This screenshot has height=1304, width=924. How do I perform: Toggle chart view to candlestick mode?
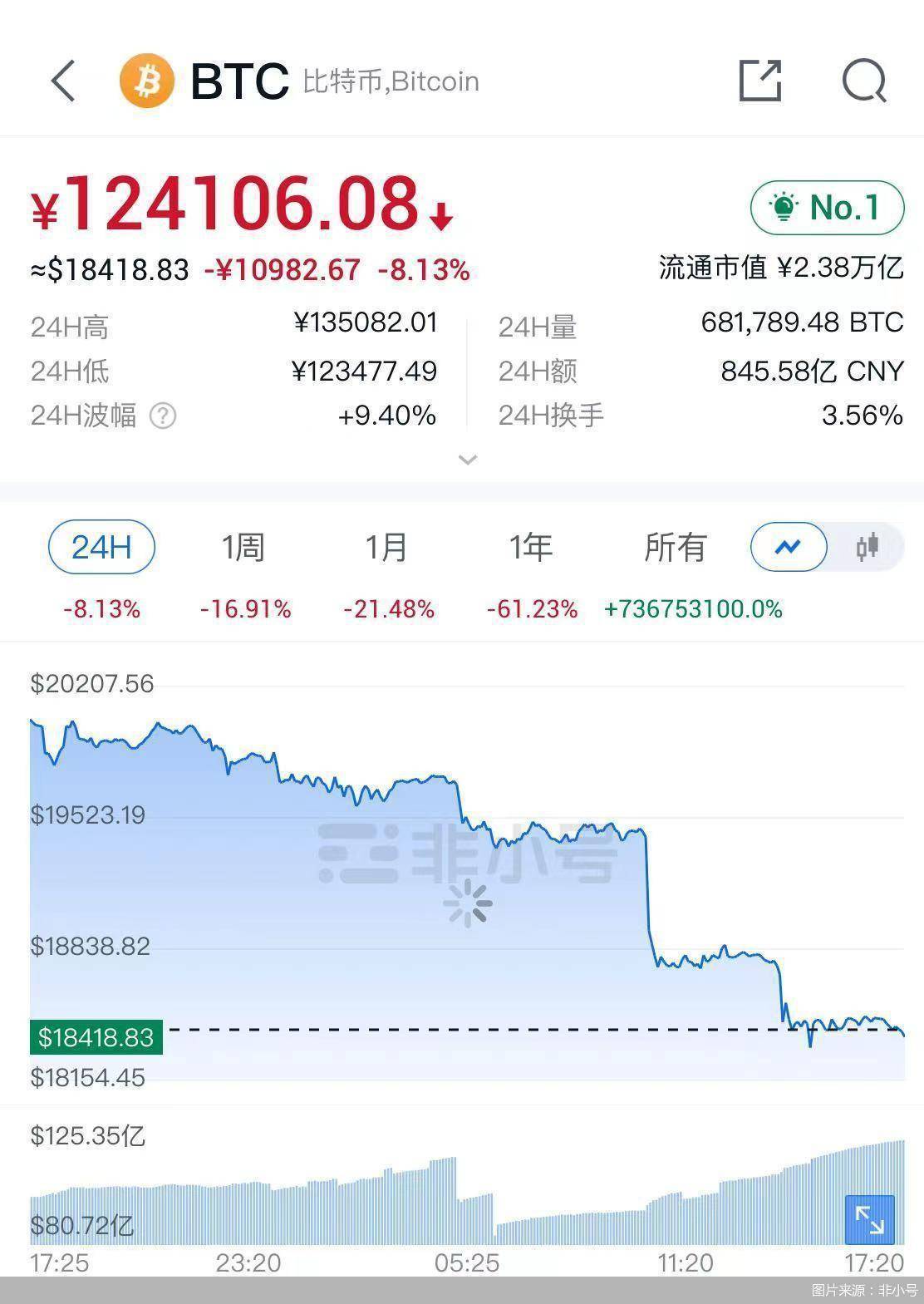869,547
